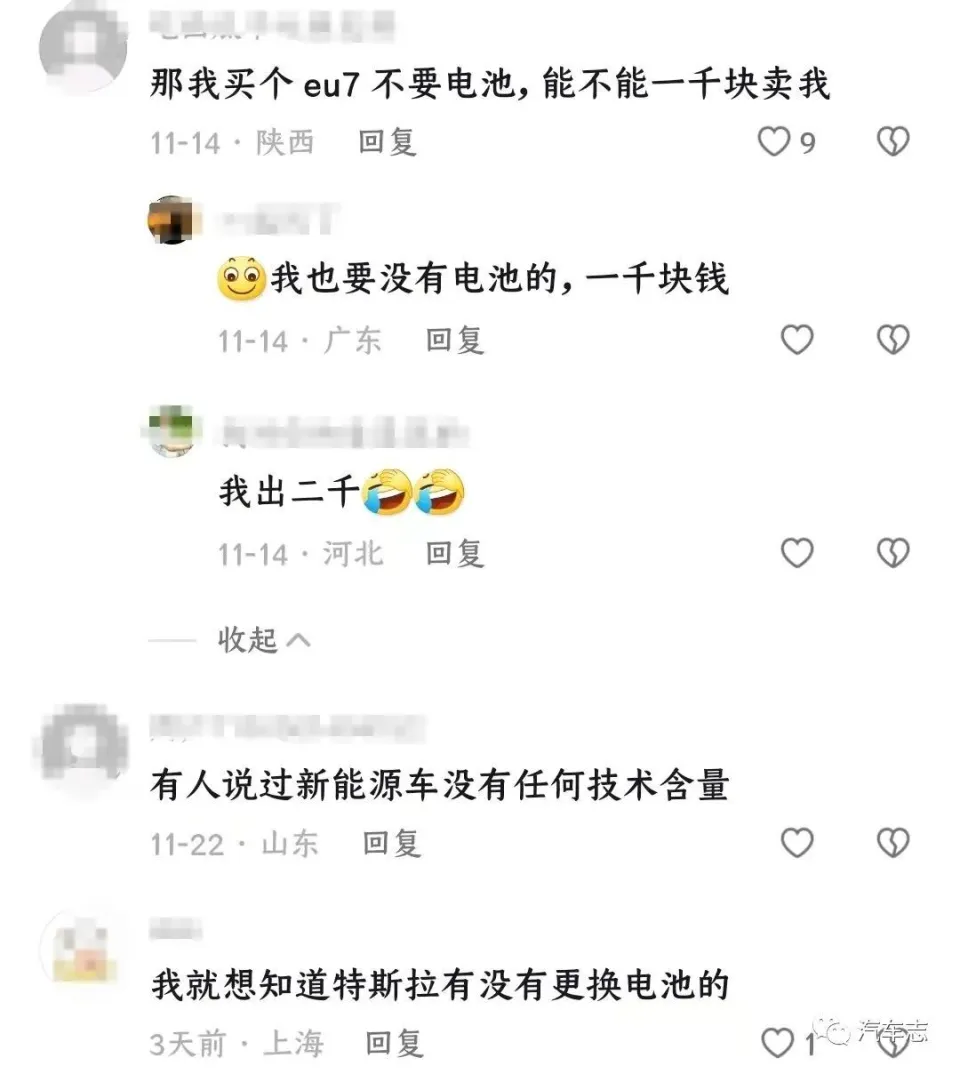Image resolution: width=960 pixels, height=1074 pixels.
Task: Dislike the eu7 comment from 陕西
Action: 893,142
